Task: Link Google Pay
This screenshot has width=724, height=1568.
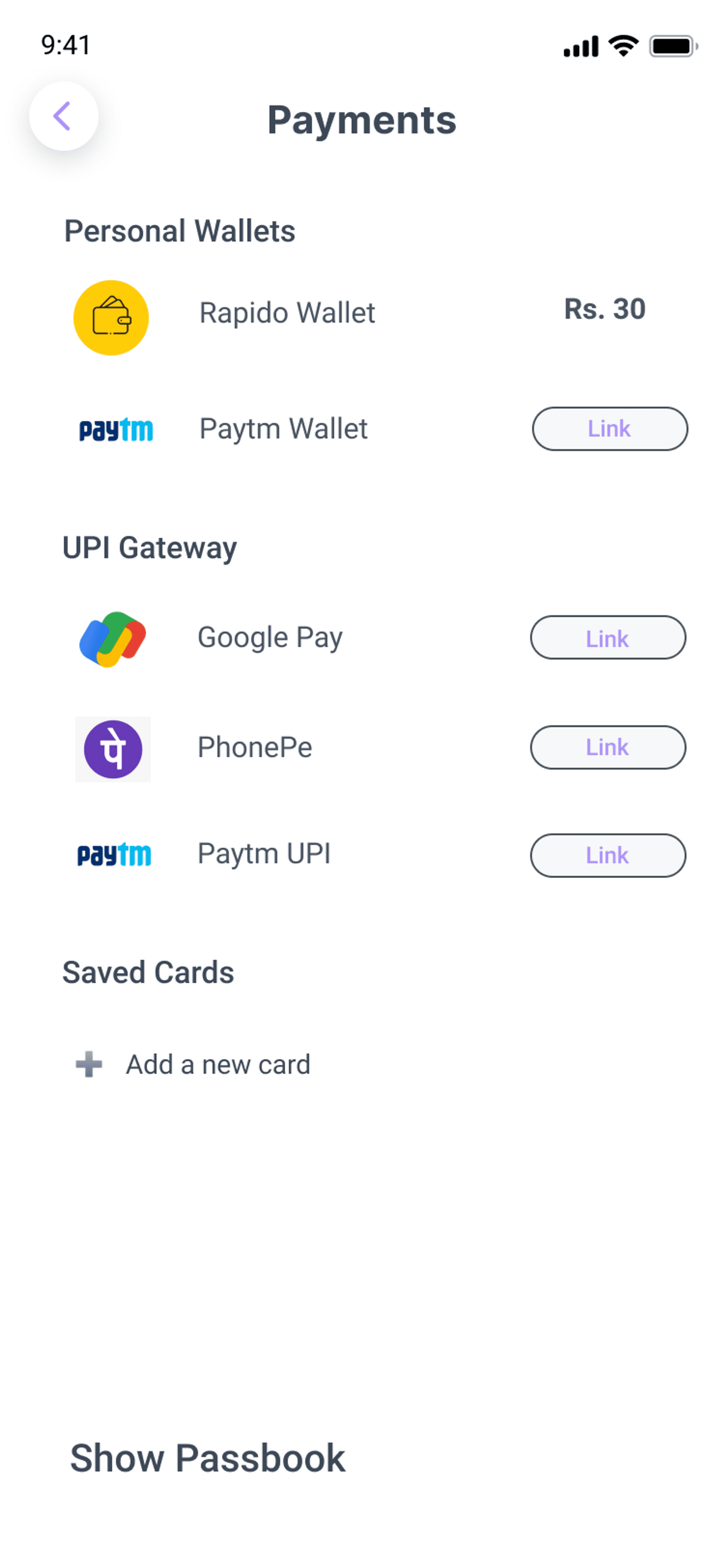Action: coord(608,637)
